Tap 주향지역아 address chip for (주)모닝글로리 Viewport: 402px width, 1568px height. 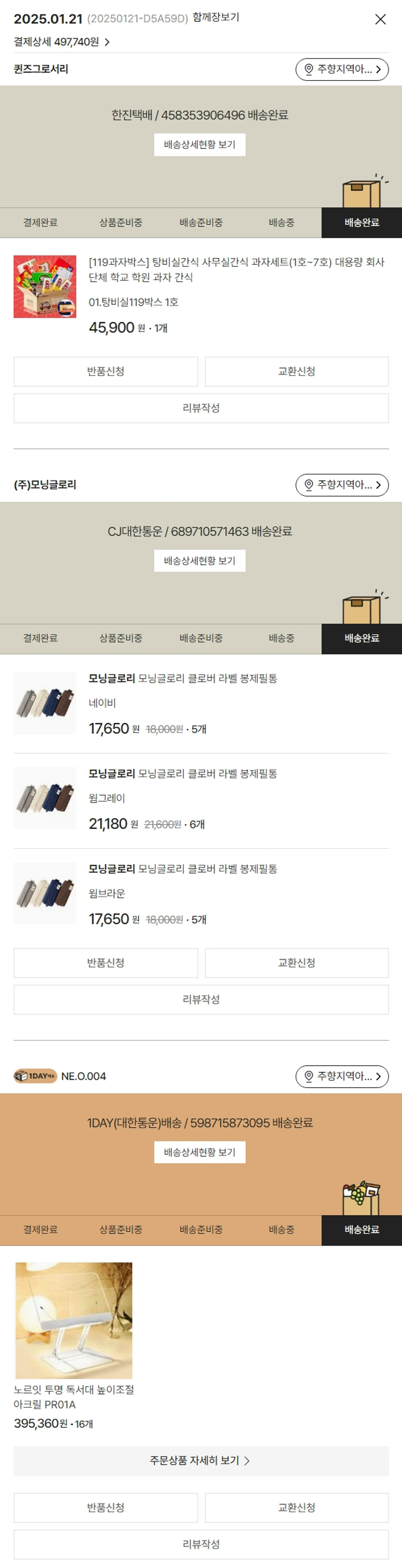pyautogui.click(x=342, y=485)
